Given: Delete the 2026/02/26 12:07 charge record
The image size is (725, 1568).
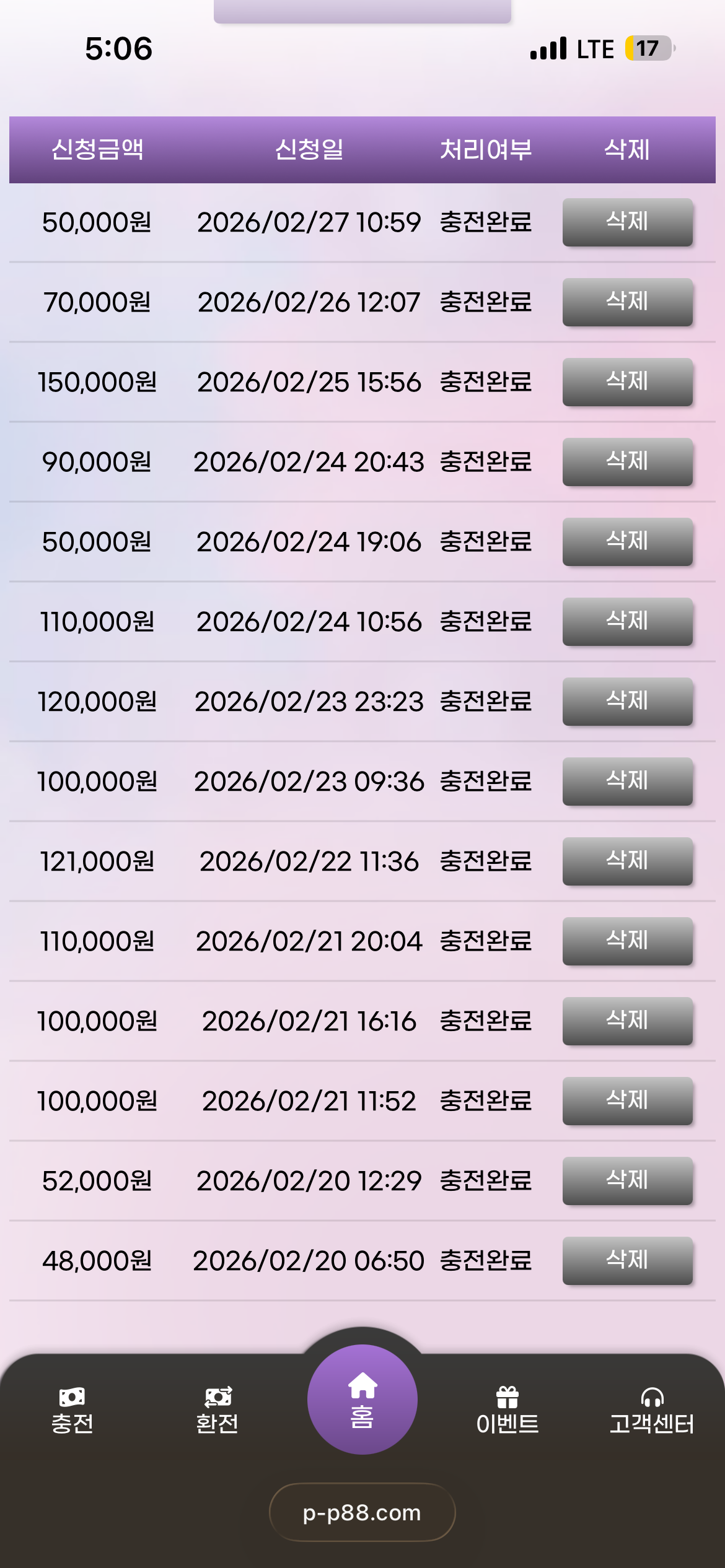Looking at the screenshot, I should [627, 302].
